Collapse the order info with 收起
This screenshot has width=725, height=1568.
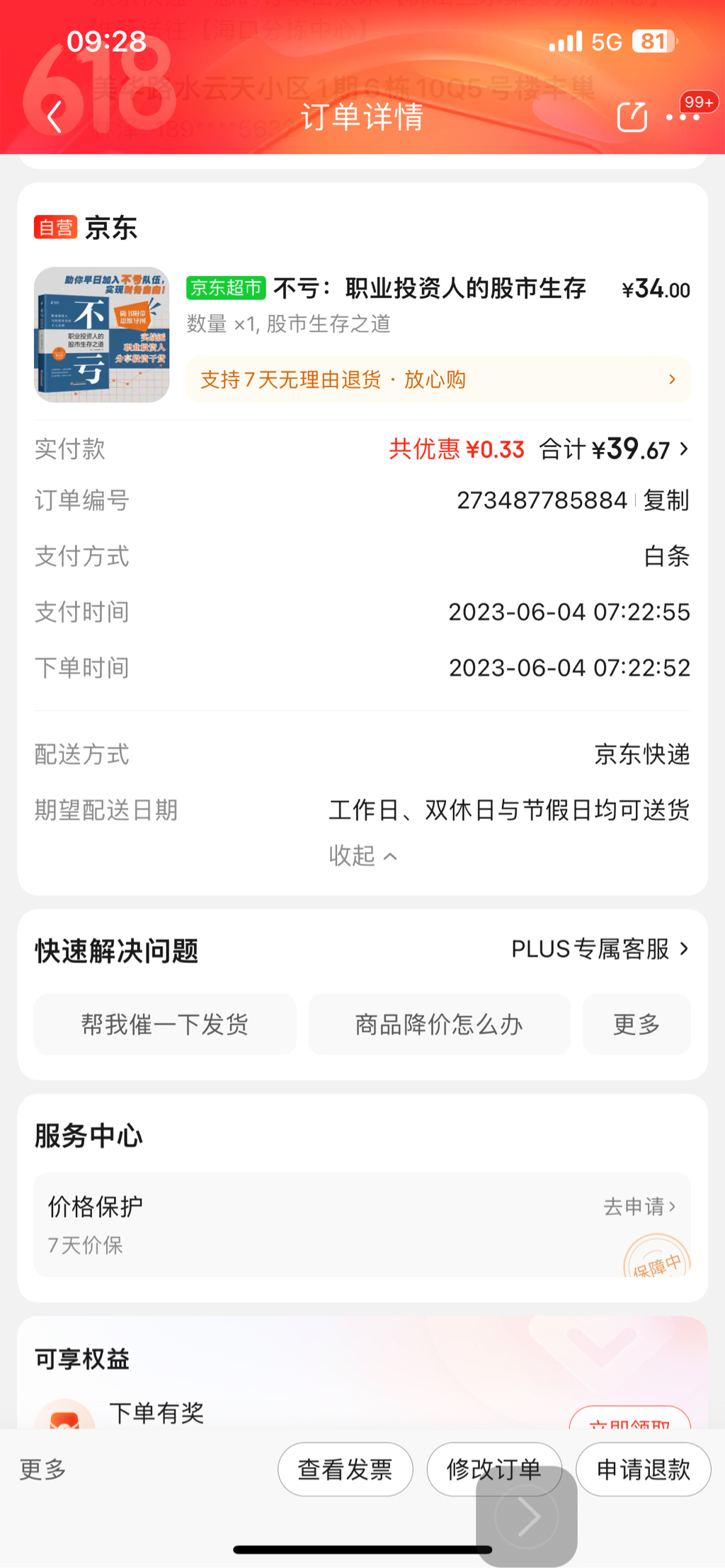coord(362,855)
